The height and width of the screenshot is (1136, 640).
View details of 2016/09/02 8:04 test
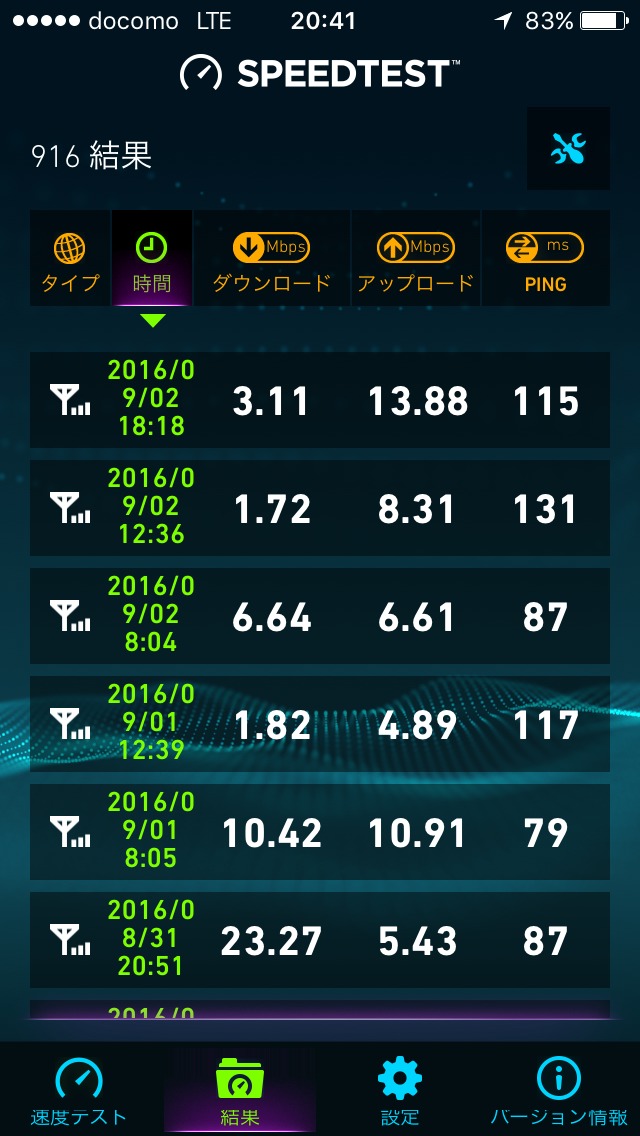coord(320,616)
